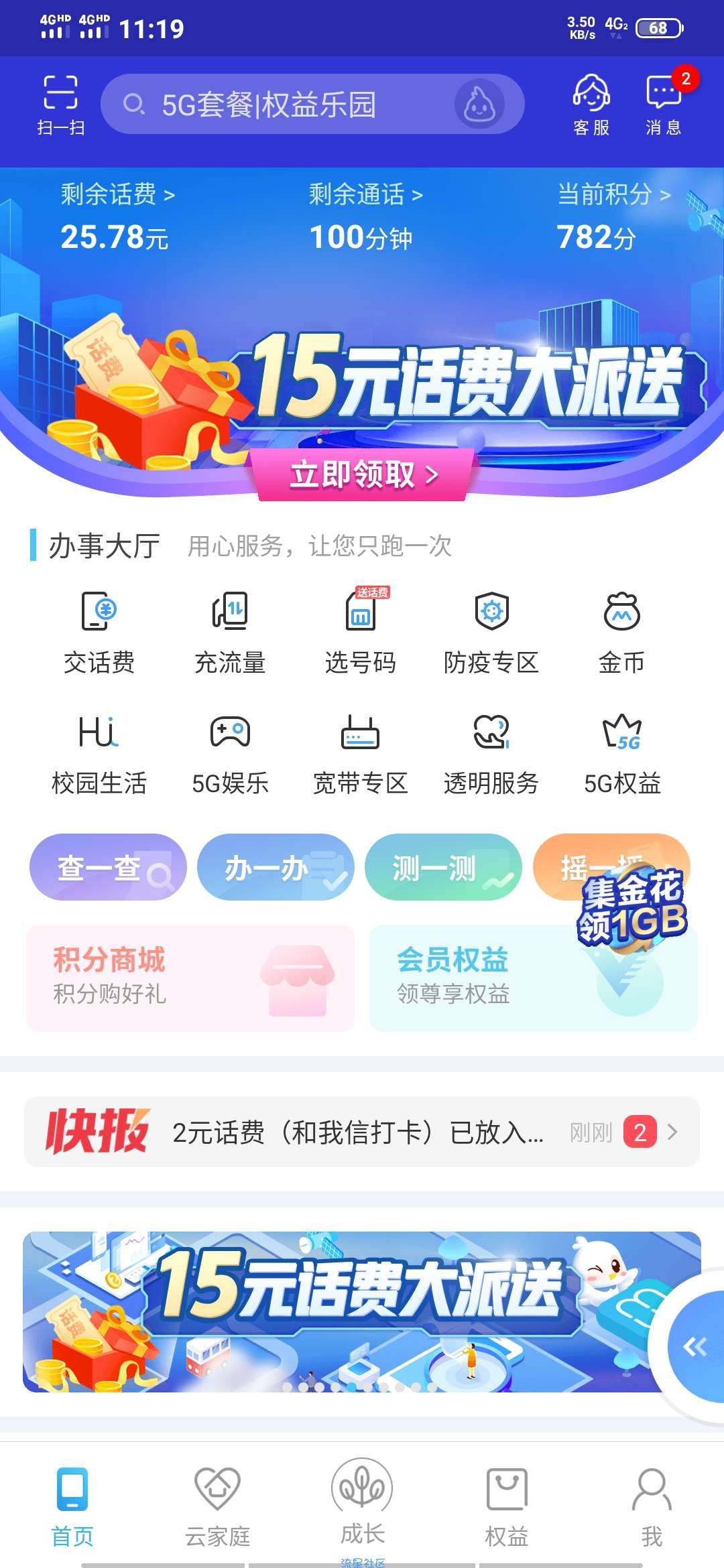Switch to the 权益 tab

[507, 1506]
